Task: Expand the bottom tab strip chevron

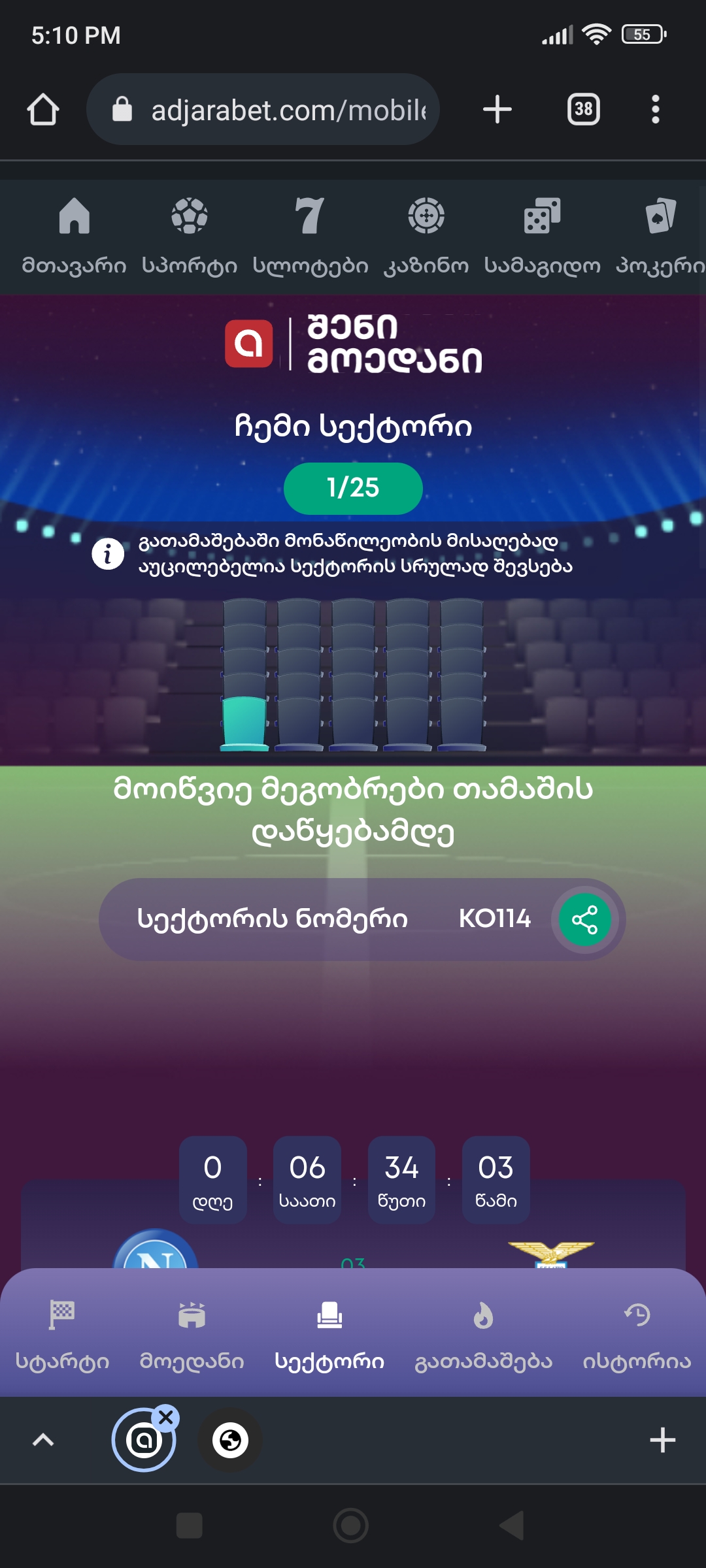Action: (43, 1440)
